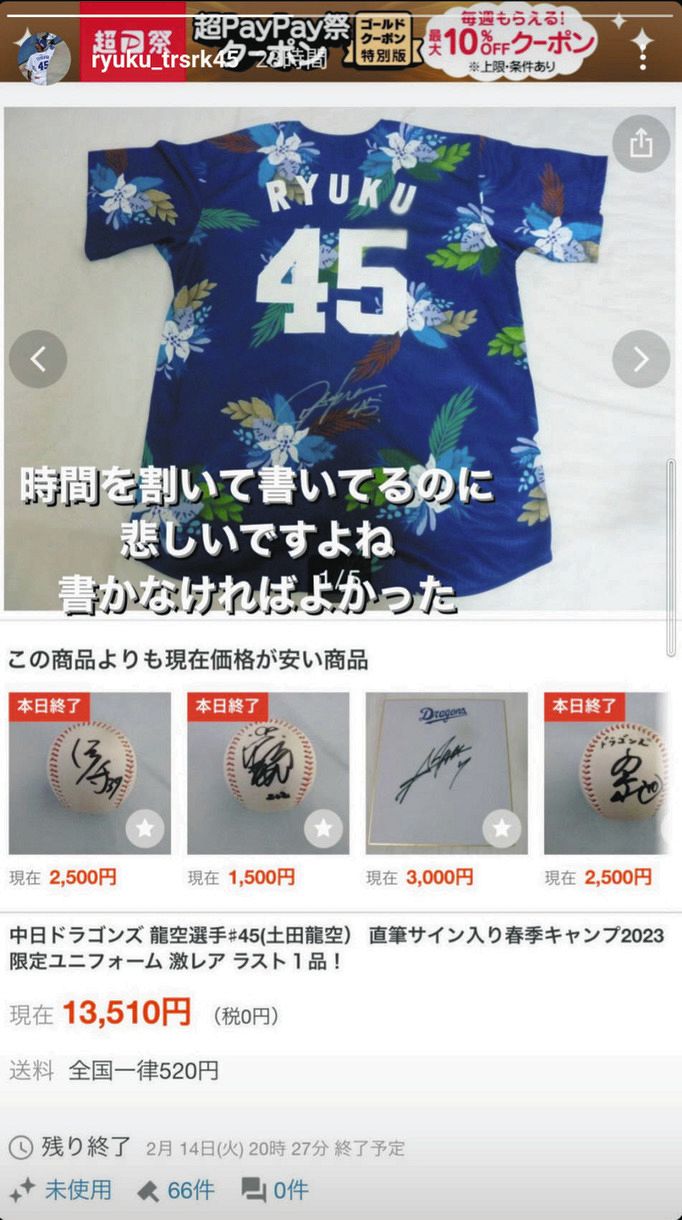Open the ryuku_trsrk45 profile picture
Viewport: 682px width, 1220px height.
tap(44, 58)
